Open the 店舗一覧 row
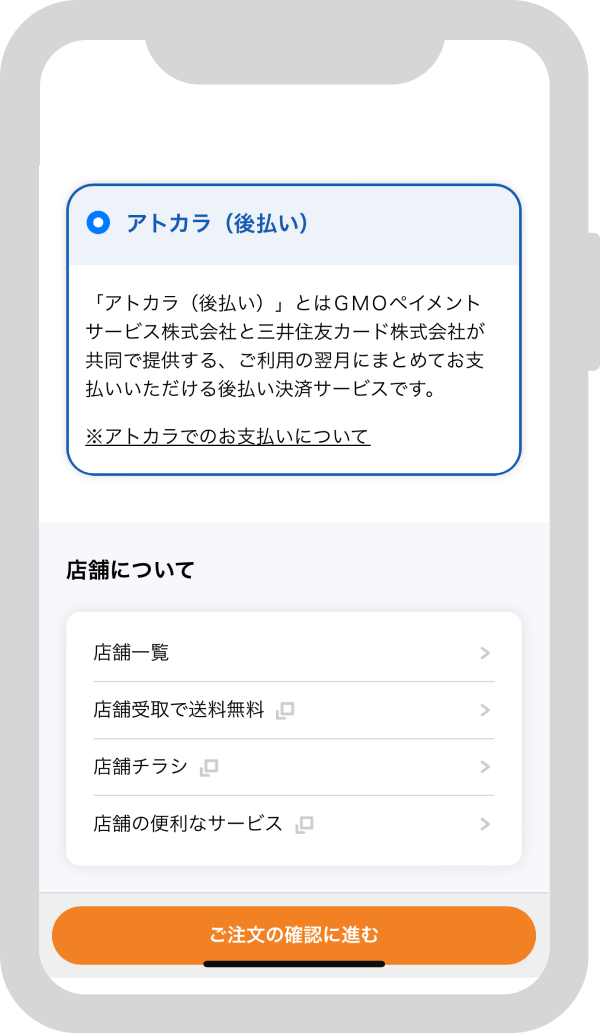 pos(293,653)
